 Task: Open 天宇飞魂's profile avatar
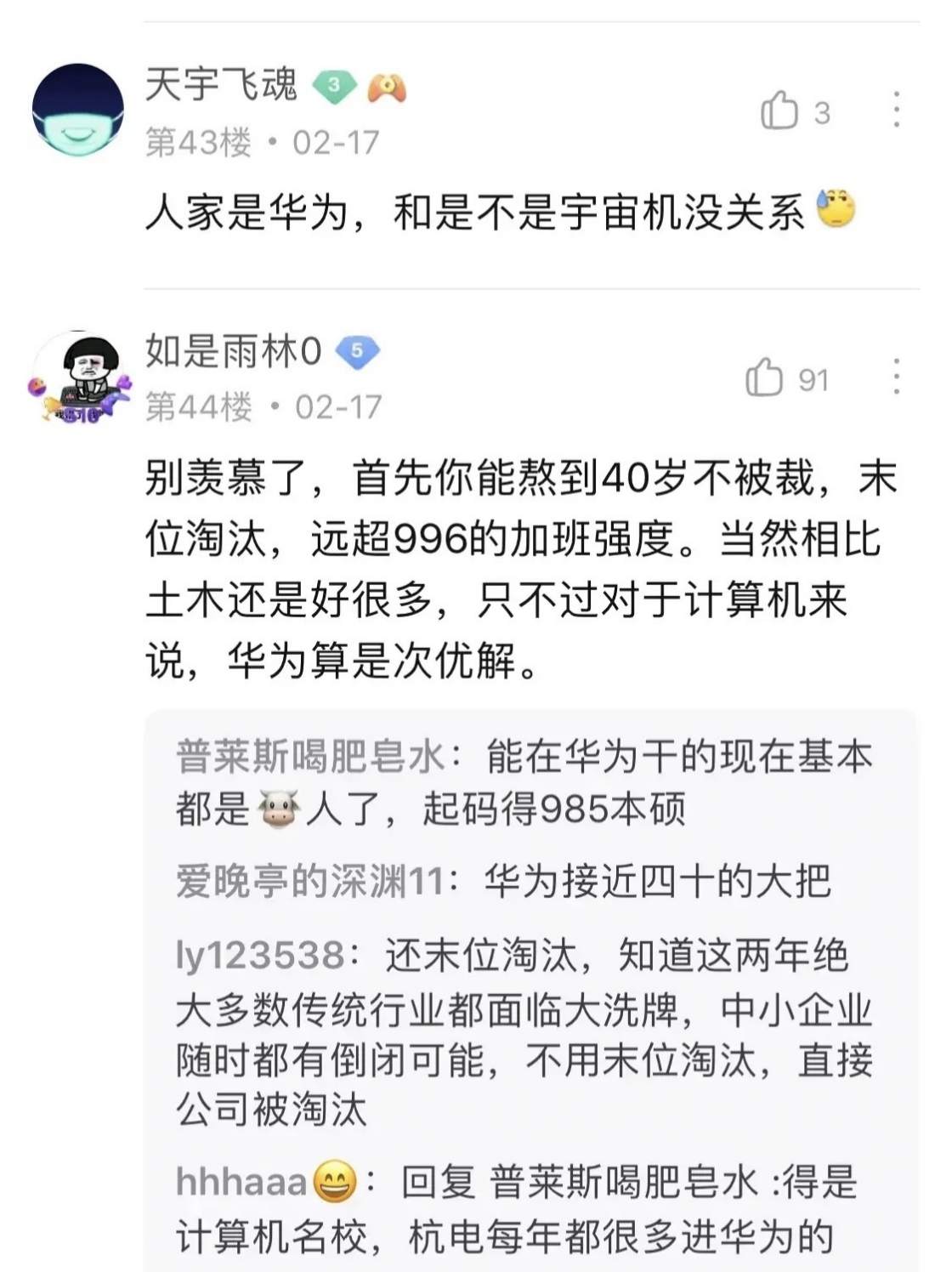[x=78, y=110]
